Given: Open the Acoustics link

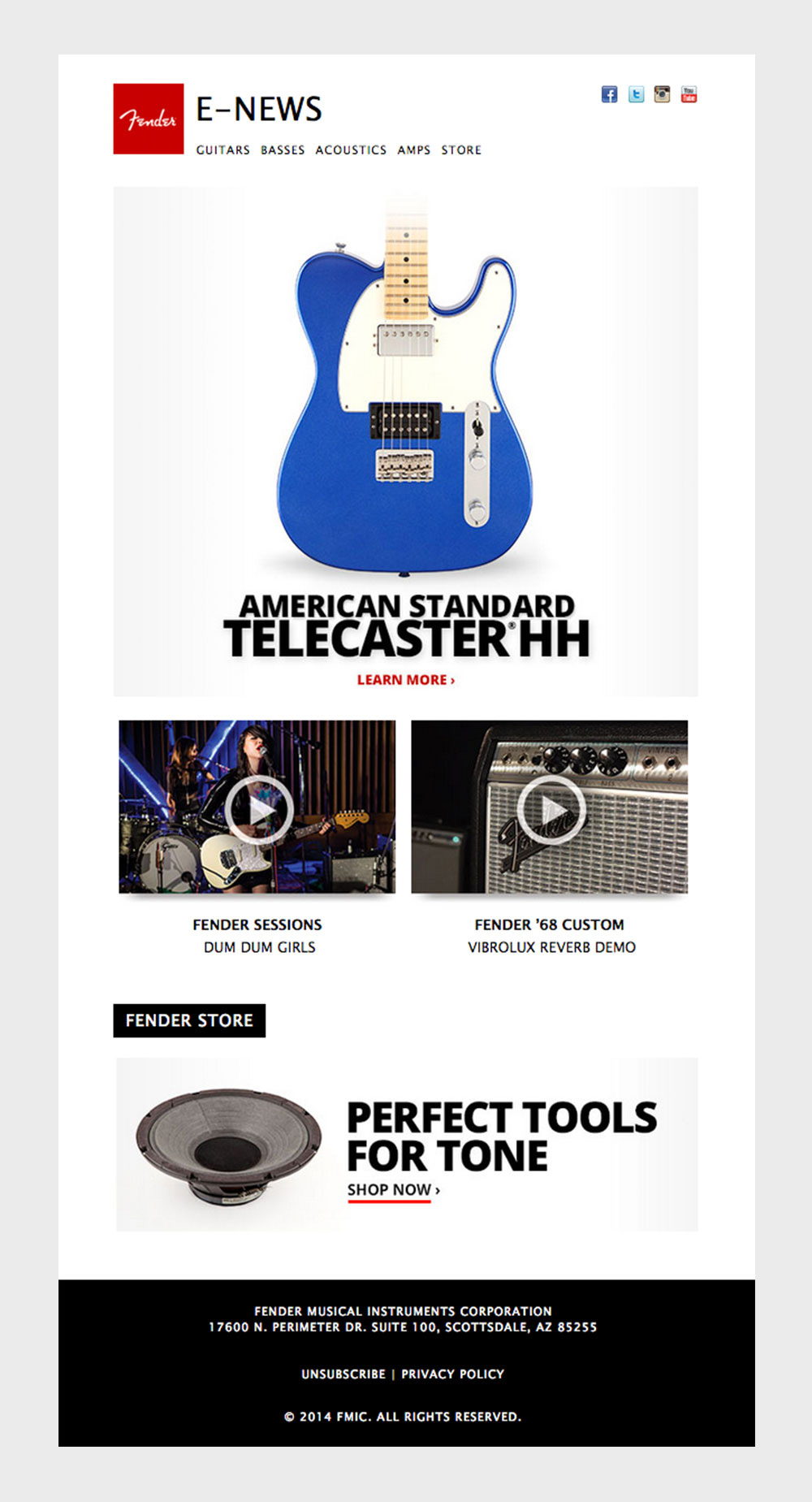Looking at the screenshot, I should 351,150.
